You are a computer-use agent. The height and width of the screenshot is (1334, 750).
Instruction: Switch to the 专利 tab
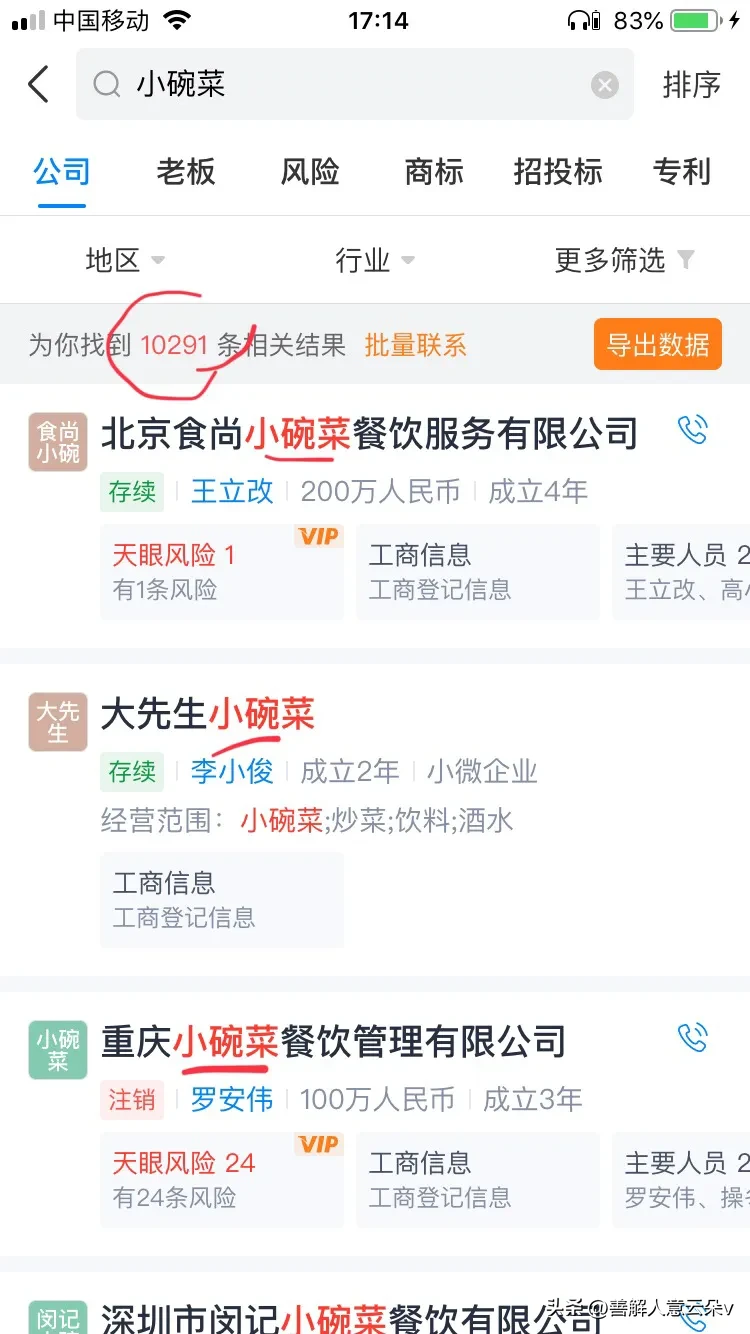682,171
